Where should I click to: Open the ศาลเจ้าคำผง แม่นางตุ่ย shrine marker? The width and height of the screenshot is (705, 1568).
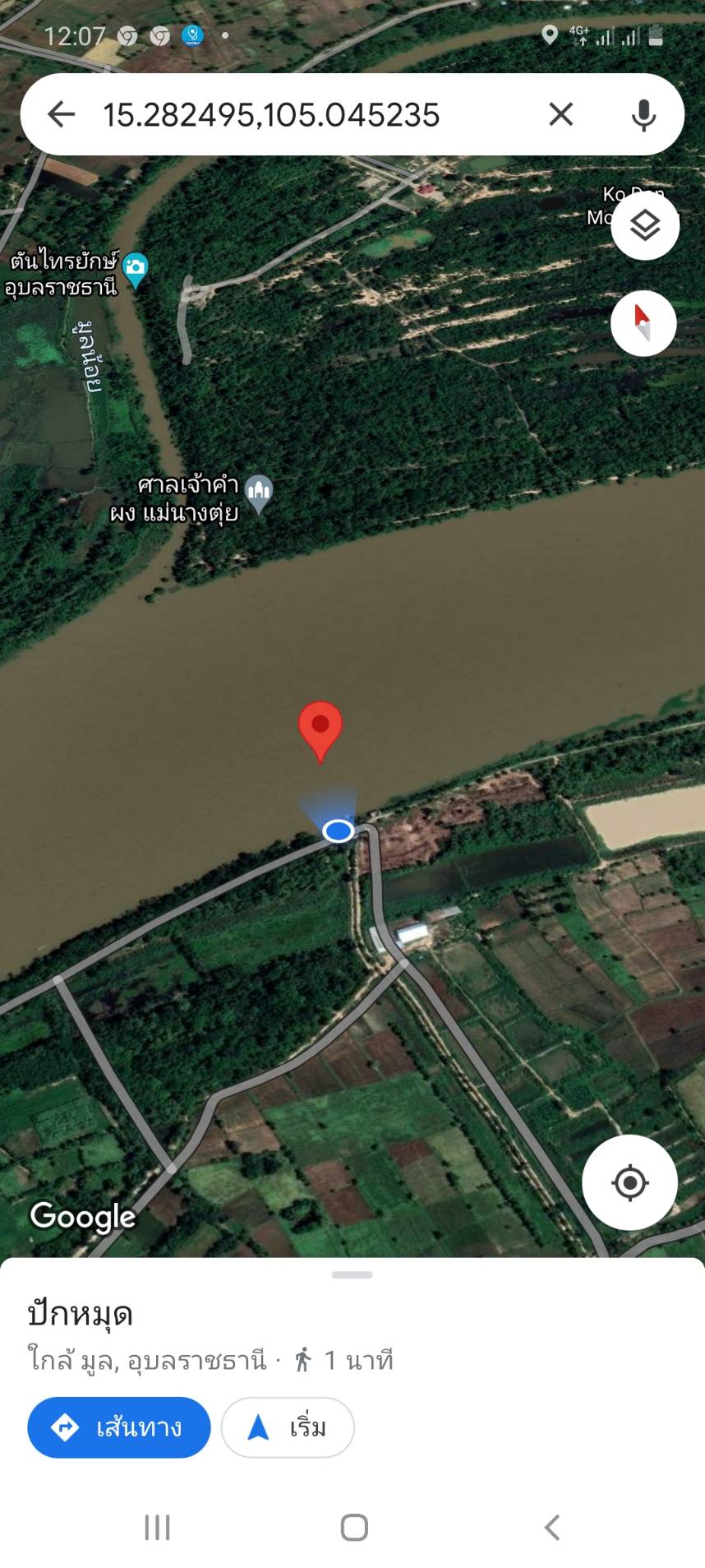[259, 493]
